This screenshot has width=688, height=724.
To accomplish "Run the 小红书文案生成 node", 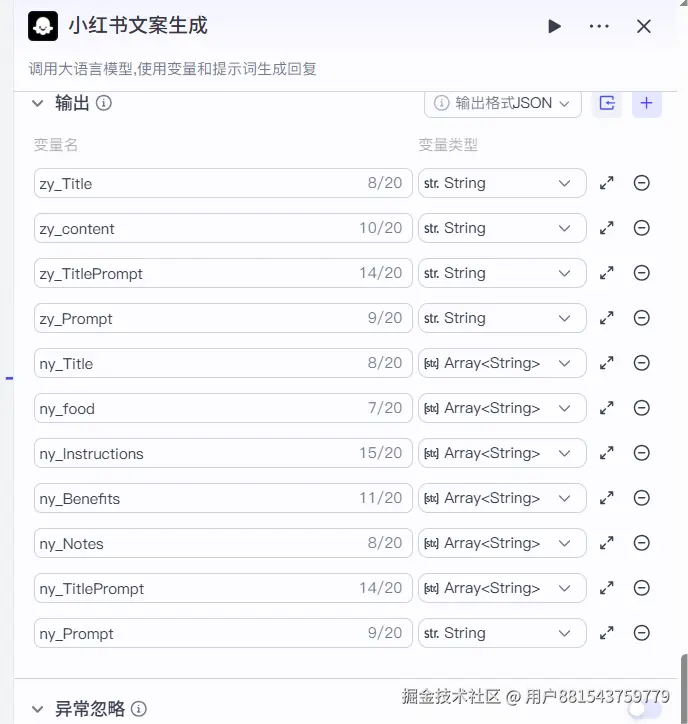I will pyautogui.click(x=554, y=26).
